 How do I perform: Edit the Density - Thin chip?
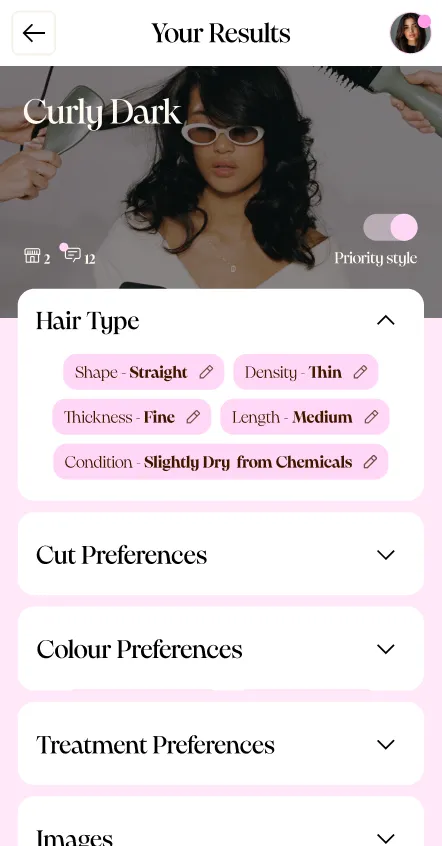tap(360, 372)
